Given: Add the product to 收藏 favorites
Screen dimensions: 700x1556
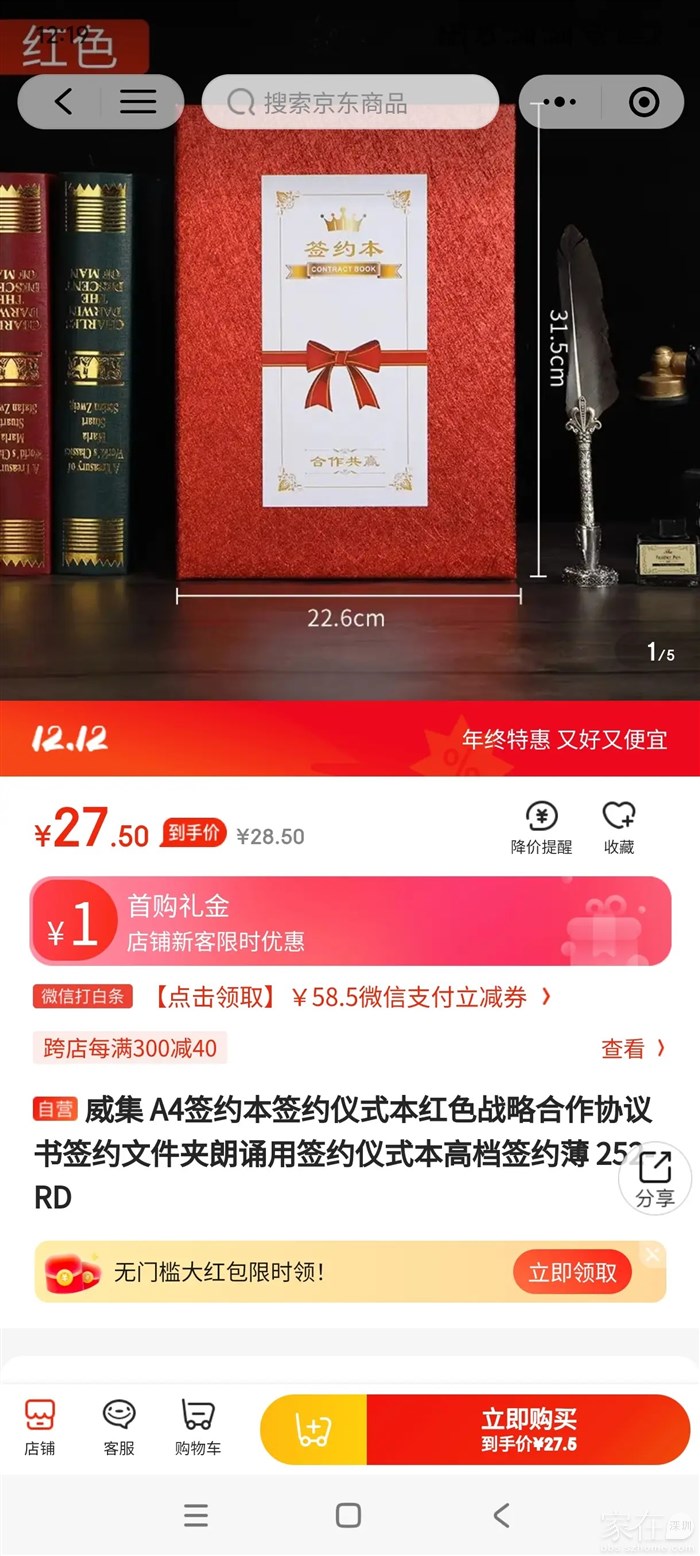Looking at the screenshot, I should pos(619,828).
